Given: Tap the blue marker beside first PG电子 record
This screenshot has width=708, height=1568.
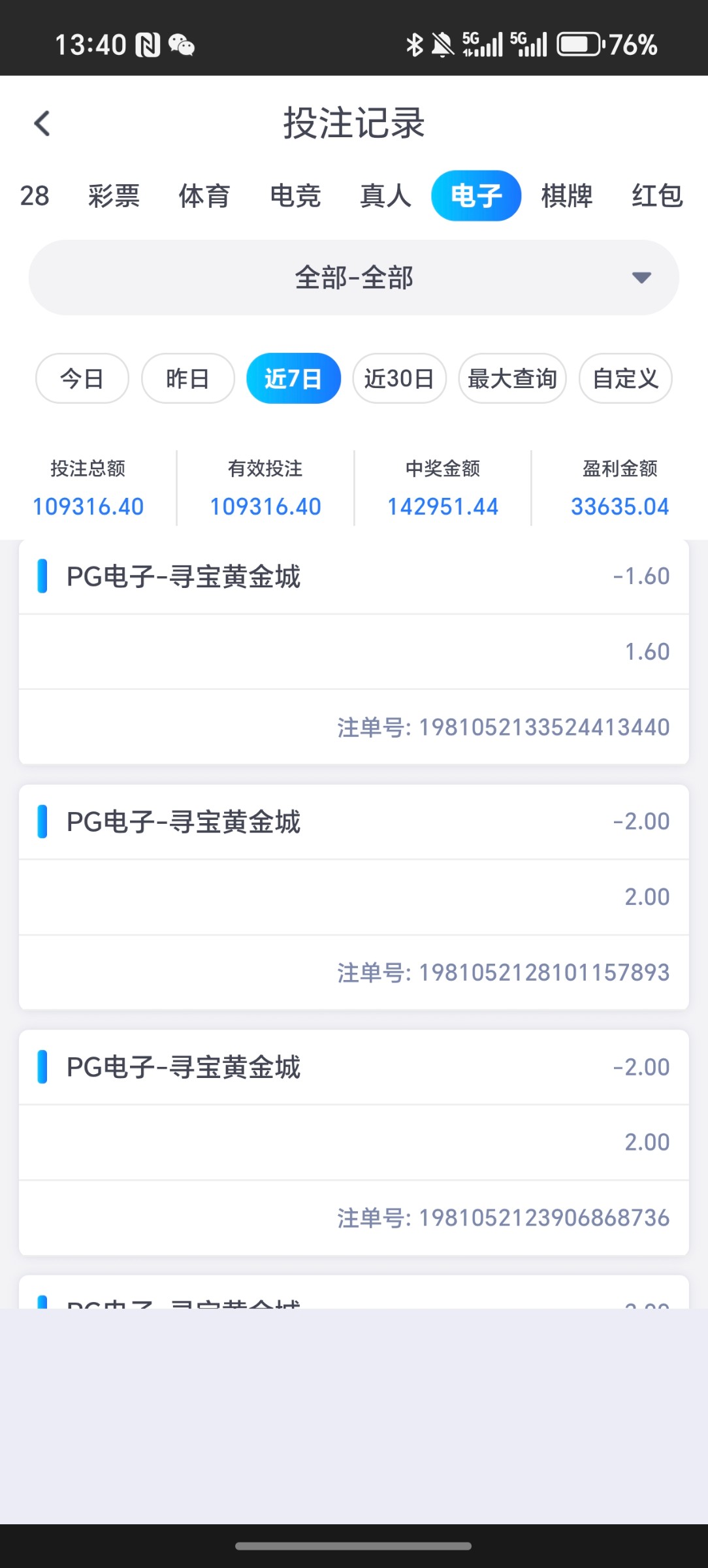Looking at the screenshot, I should (42, 576).
